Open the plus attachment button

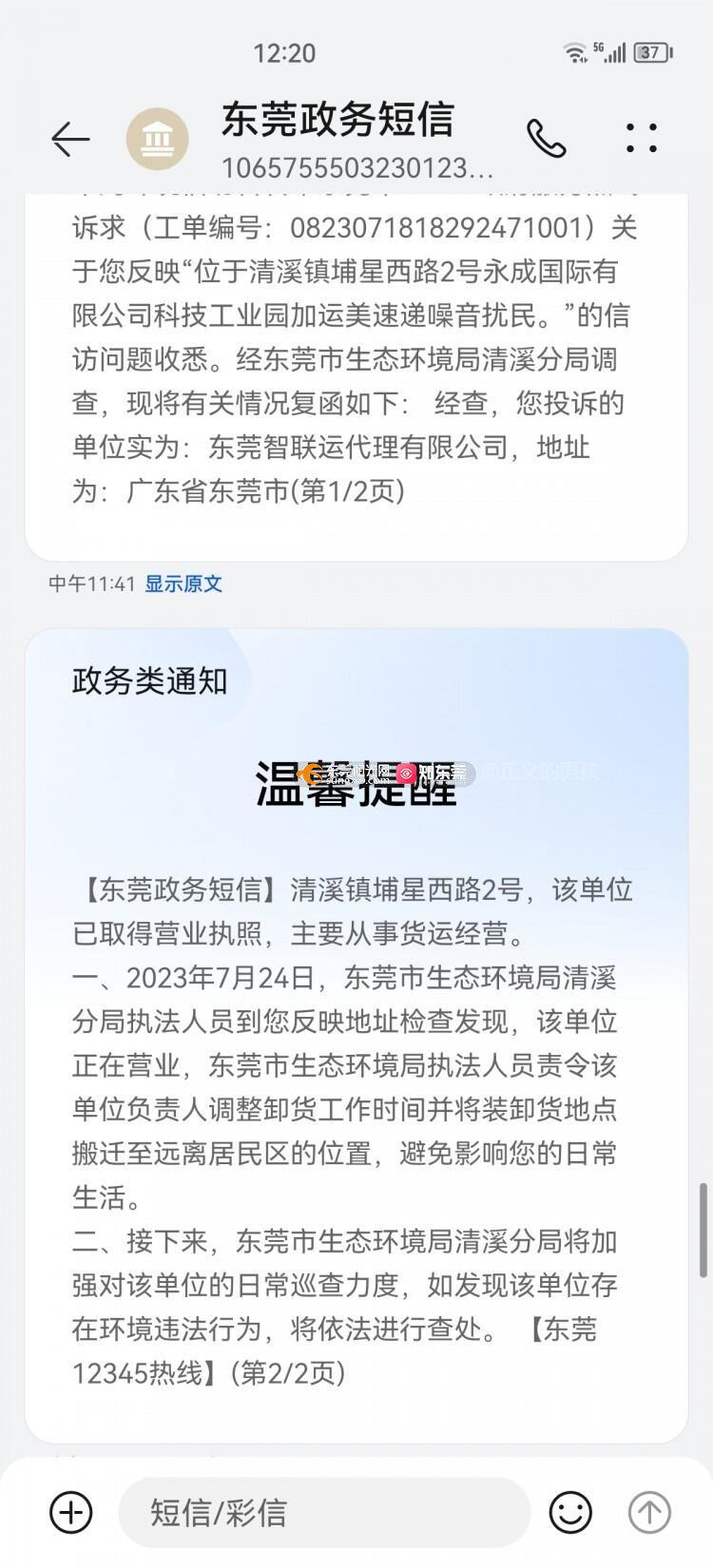point(71,1511)
